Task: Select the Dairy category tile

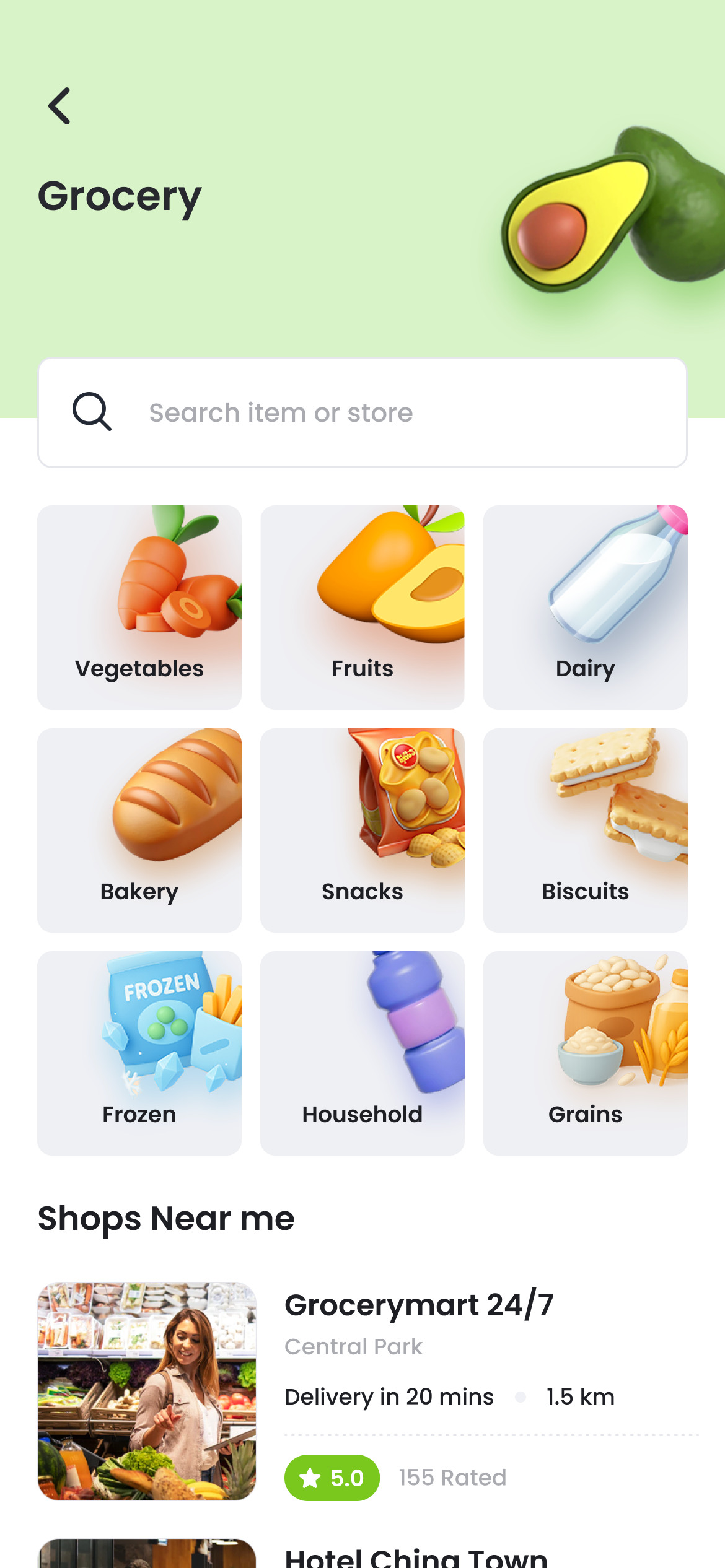Action: pyautogui.click(x=585, y=607)
